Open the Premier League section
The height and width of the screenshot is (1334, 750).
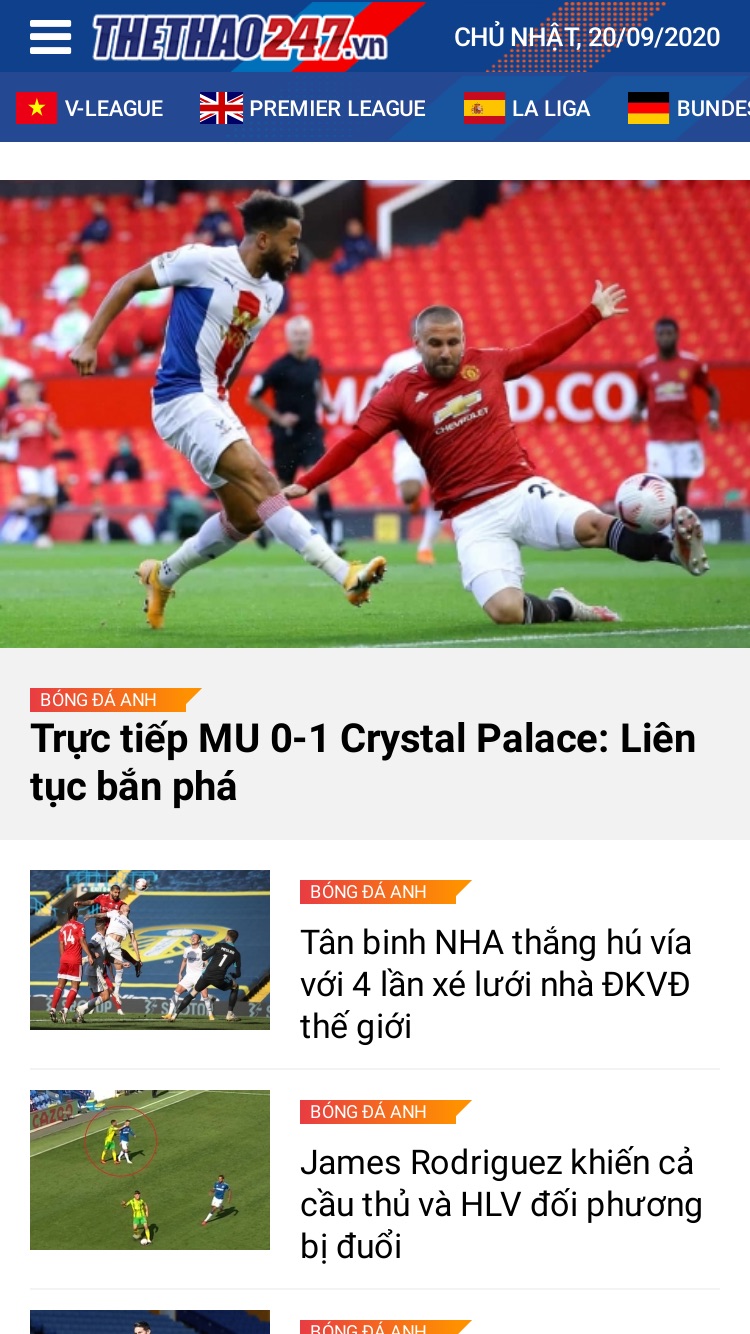coord(313,108)
